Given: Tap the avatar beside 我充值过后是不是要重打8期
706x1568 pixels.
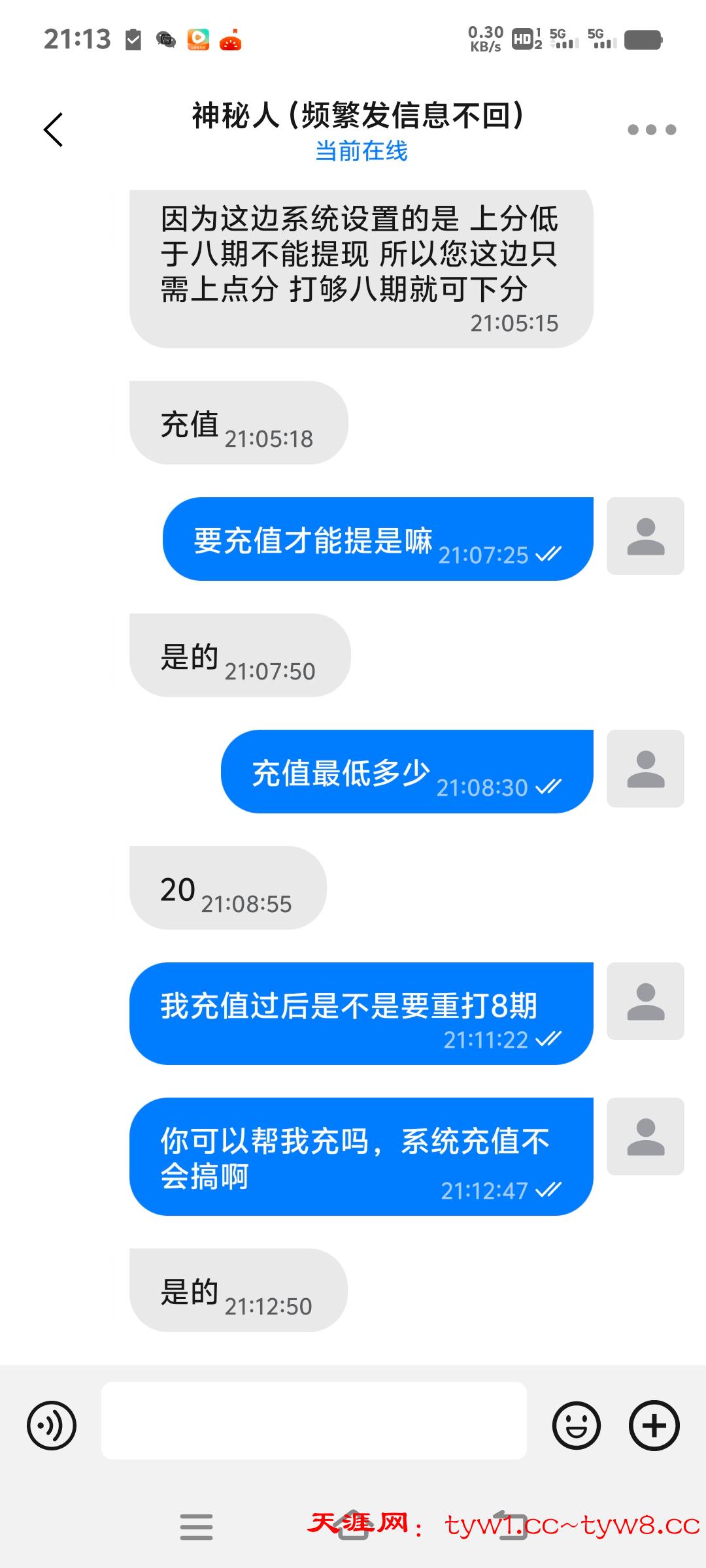Looking at the screenshot, I should [645, 1001].
